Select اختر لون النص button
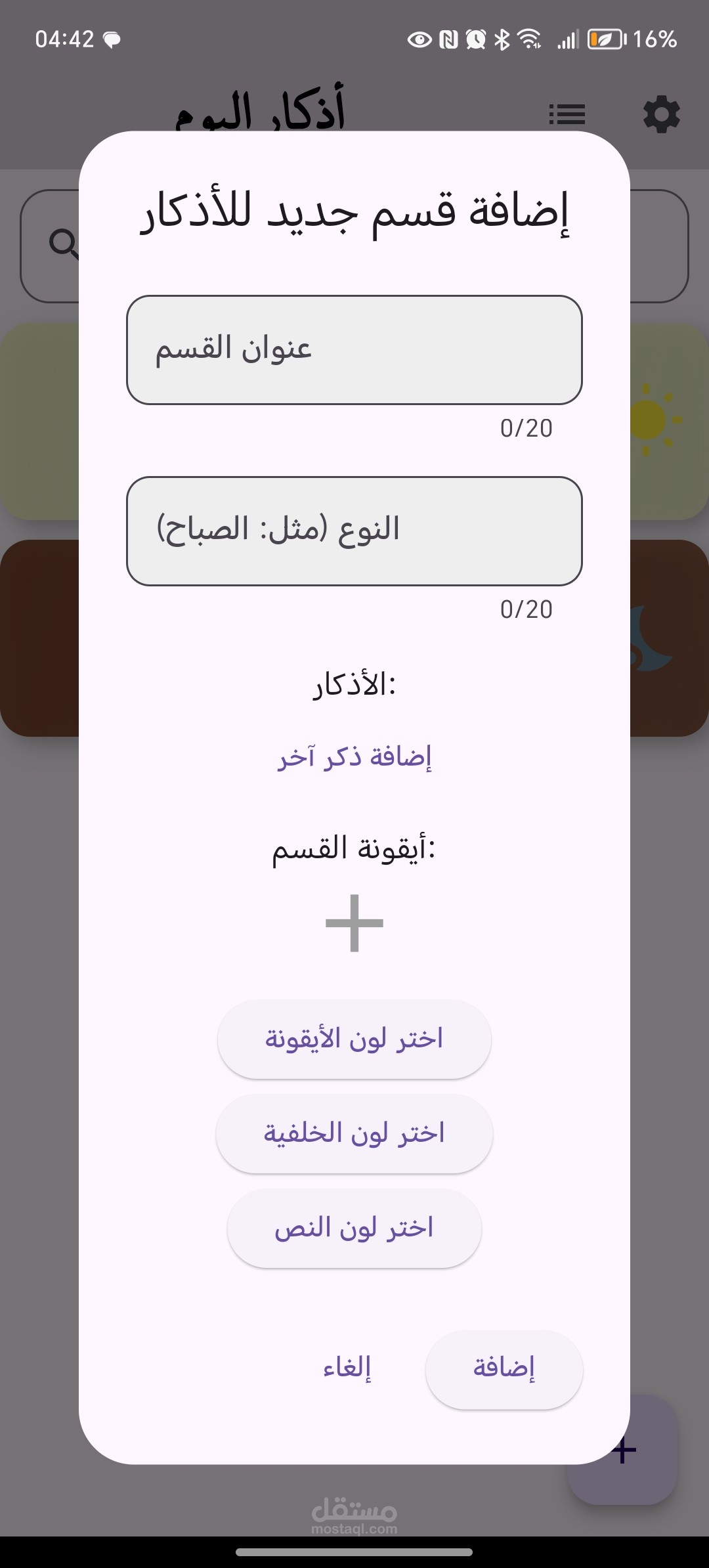 coord(354,1229)
